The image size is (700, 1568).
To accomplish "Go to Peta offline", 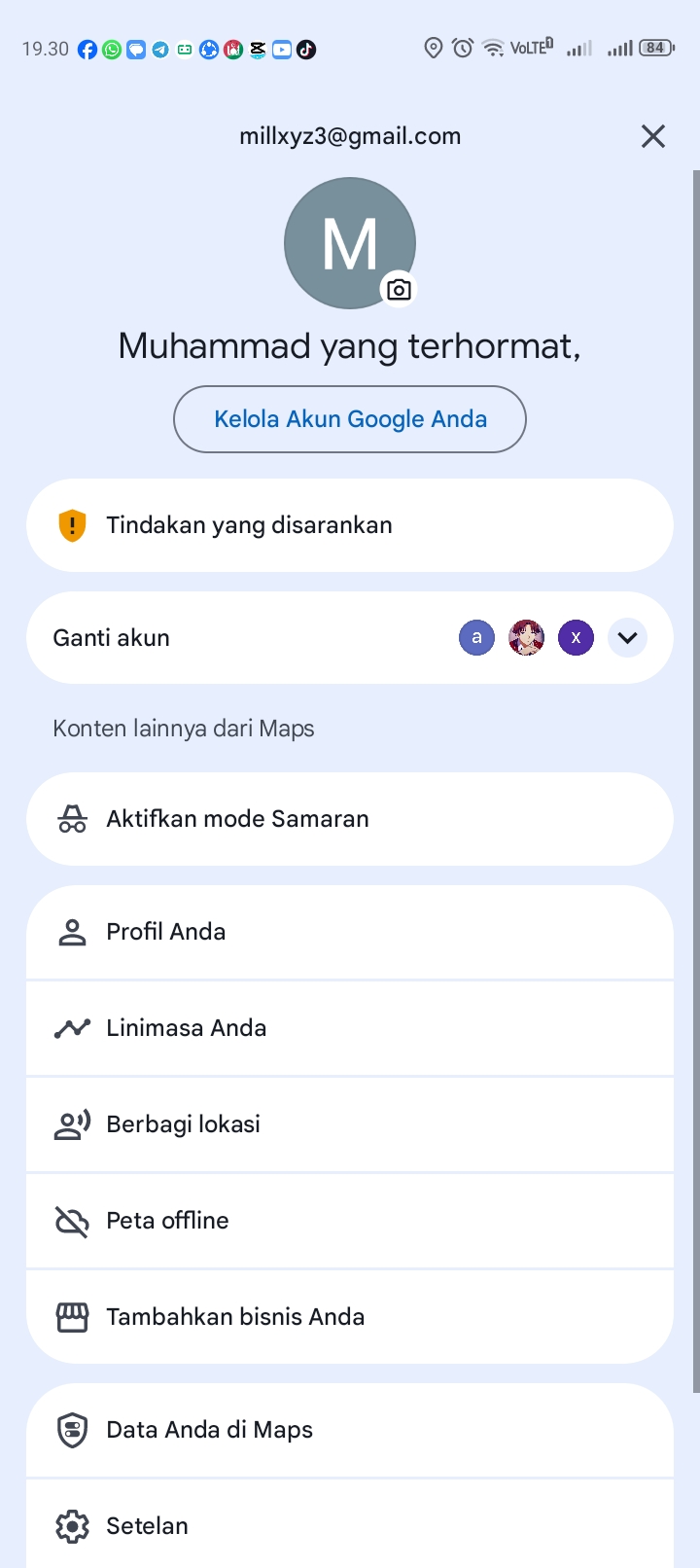I will coord(350,1221).
